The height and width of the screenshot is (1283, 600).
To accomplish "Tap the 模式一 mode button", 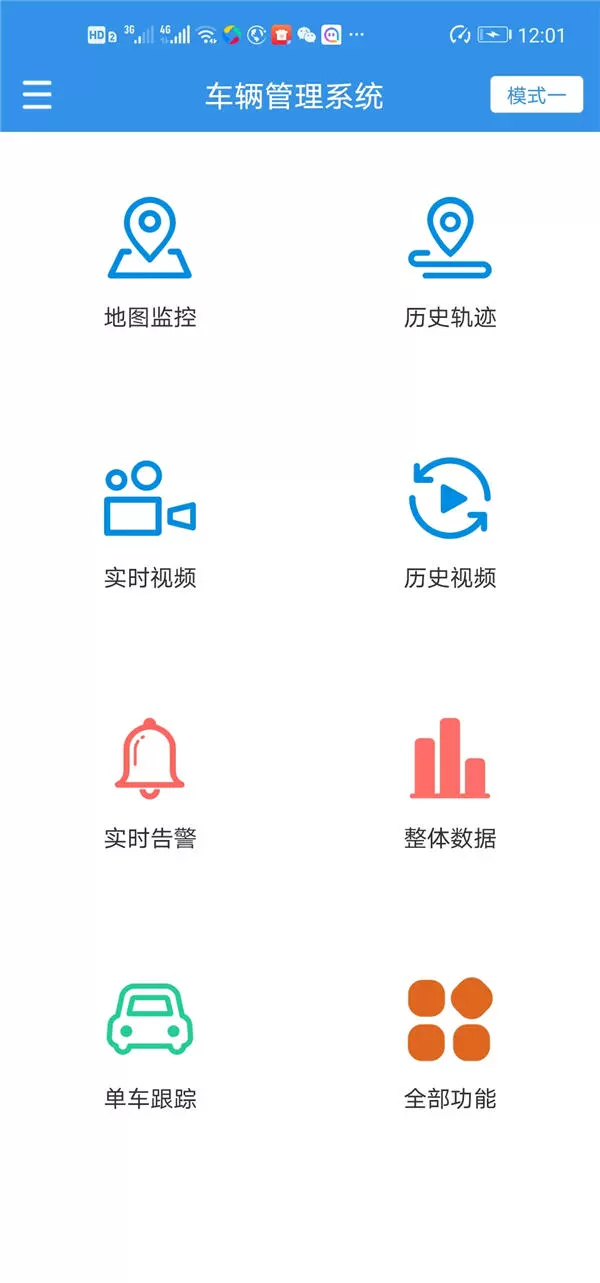I will coord(536,96).
